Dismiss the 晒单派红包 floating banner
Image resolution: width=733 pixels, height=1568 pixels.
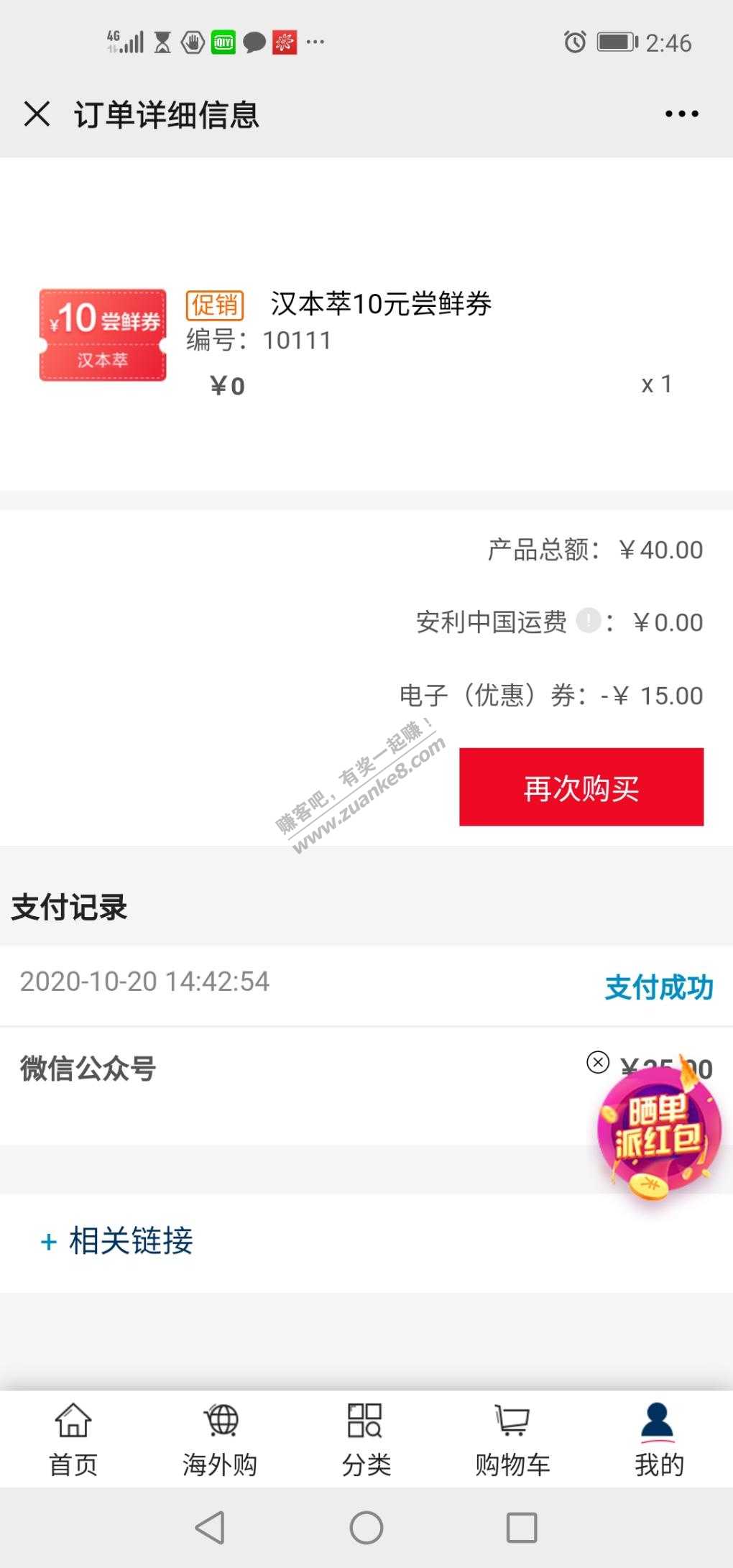(x=598, y=1062)
